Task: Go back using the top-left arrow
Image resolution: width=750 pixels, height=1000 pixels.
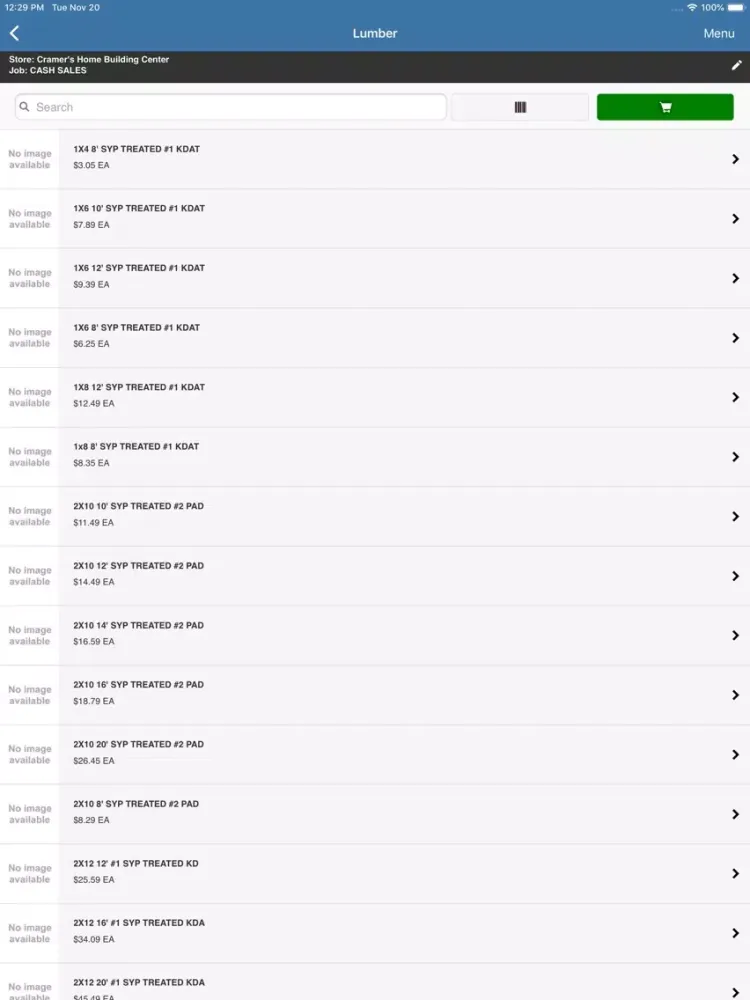Action: (14, 34)
